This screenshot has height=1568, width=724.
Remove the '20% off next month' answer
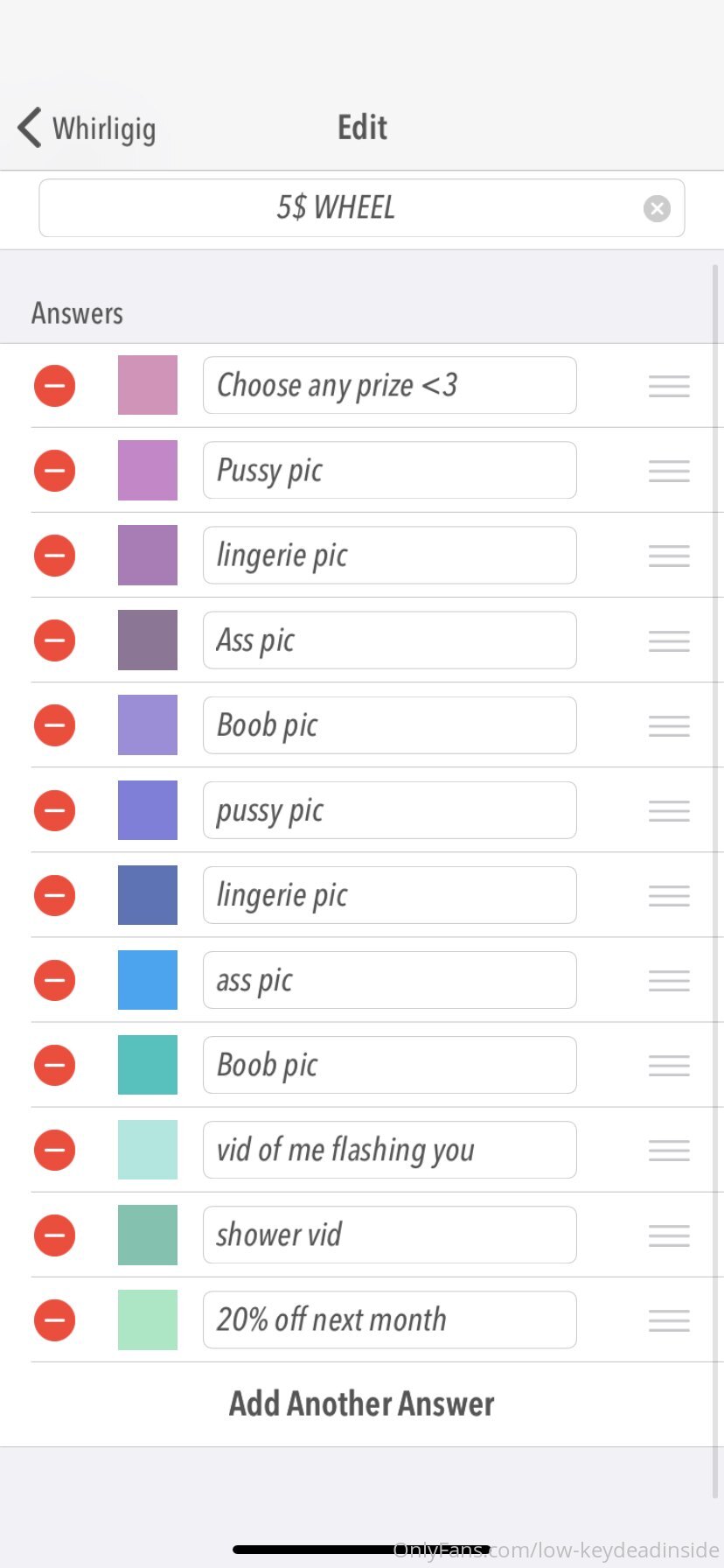[54, 1320]
